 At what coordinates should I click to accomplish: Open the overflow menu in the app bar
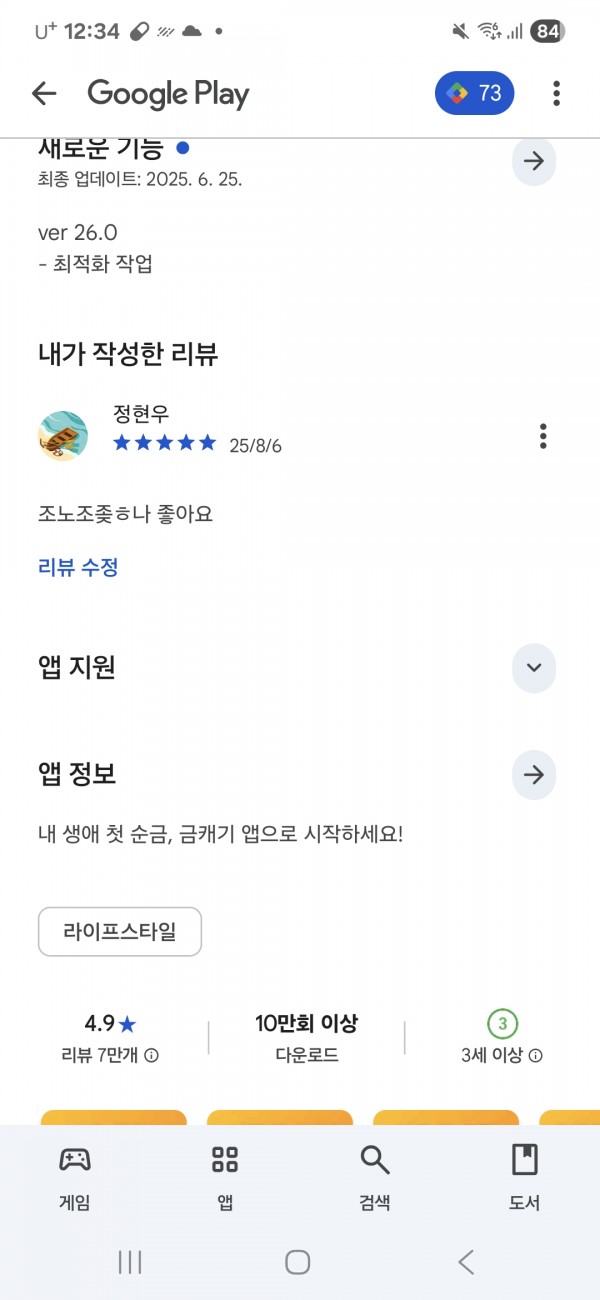click(556, 94)
